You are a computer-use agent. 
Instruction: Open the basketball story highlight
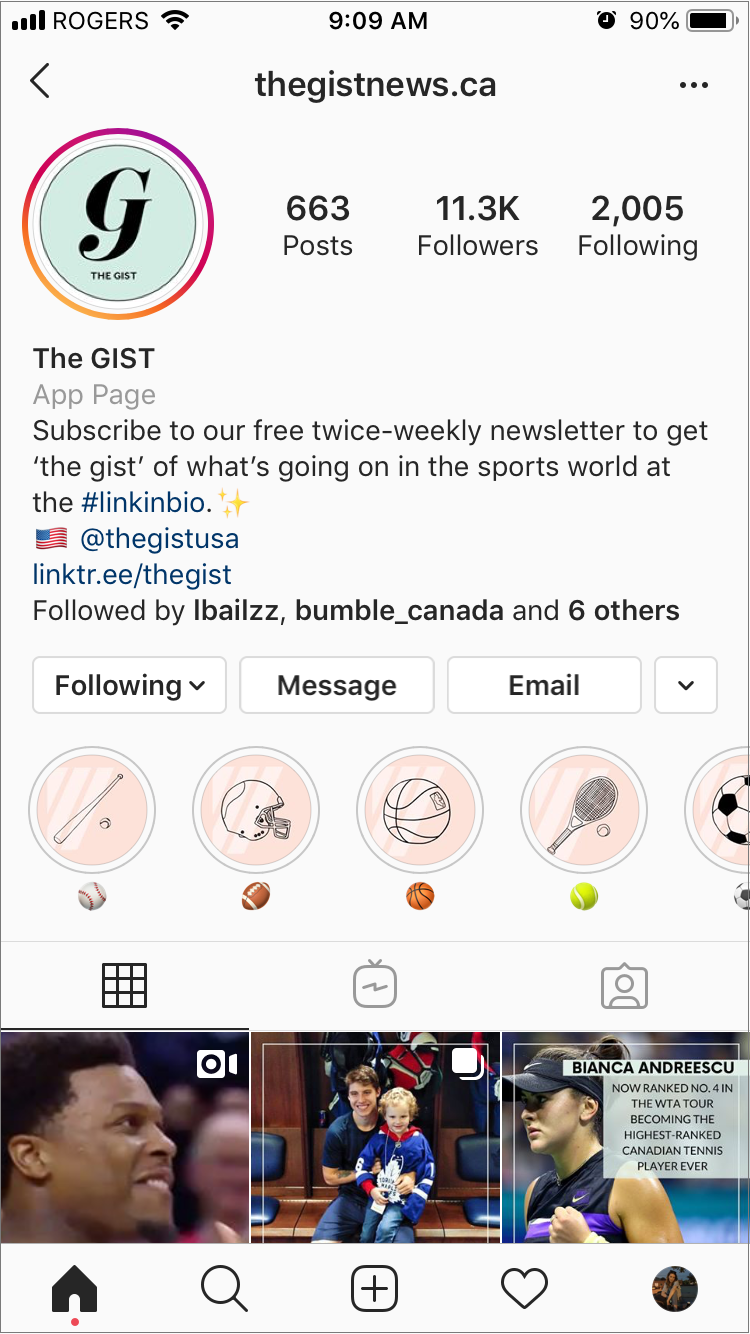pyautogui.click(x=420, y=810)
